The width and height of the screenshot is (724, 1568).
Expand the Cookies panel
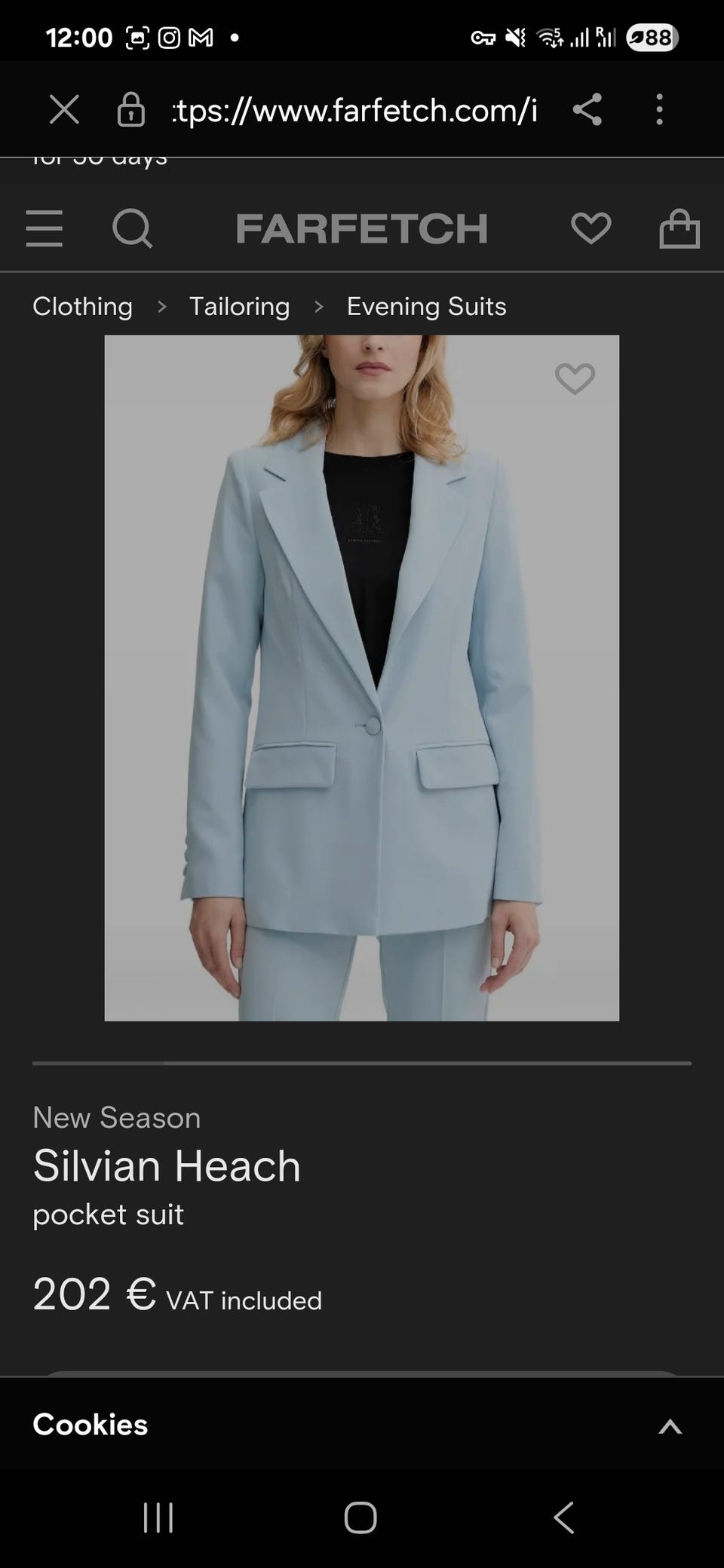tap(670, 1426)
